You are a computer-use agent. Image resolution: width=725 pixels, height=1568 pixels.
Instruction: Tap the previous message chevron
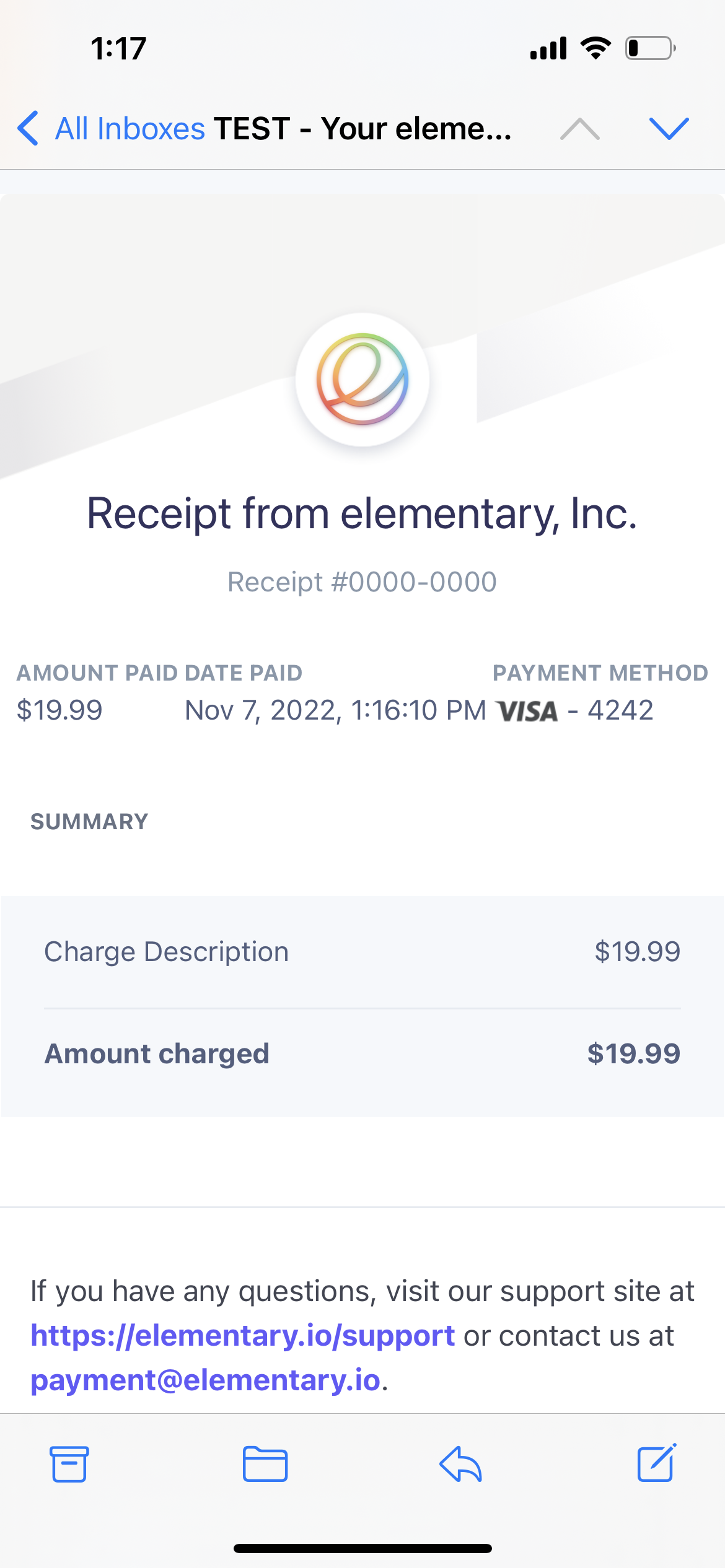point(579,129)
